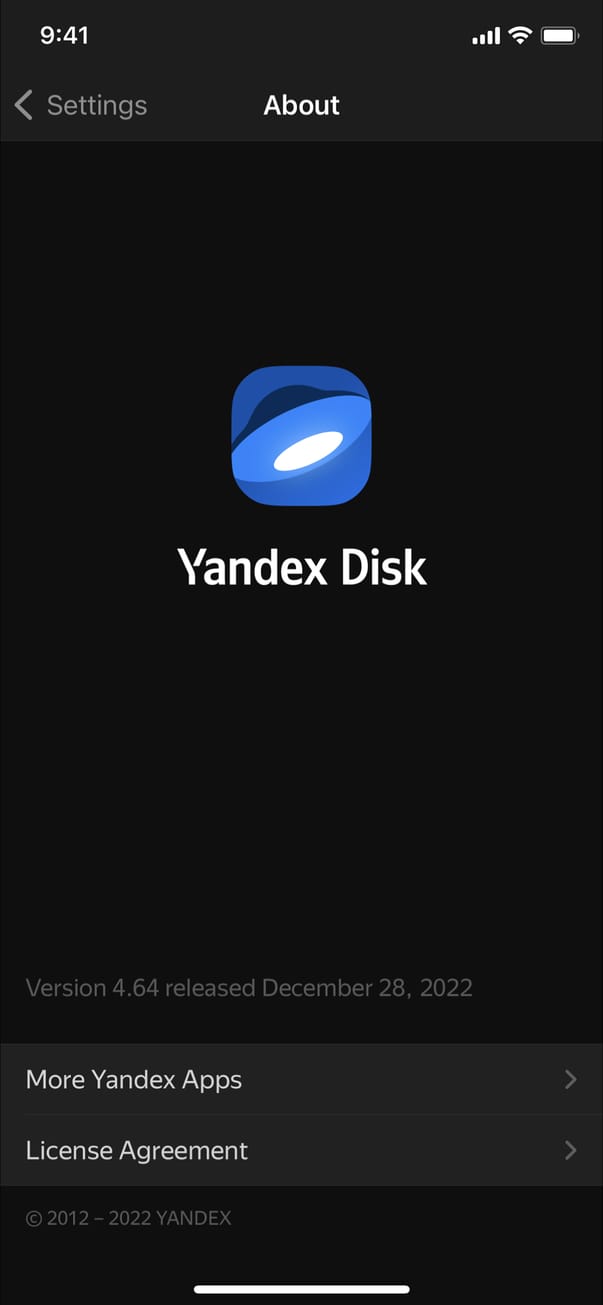
Task: Open More Yandex Apps
Action: pyautogui.click(x=300, y=1080)
